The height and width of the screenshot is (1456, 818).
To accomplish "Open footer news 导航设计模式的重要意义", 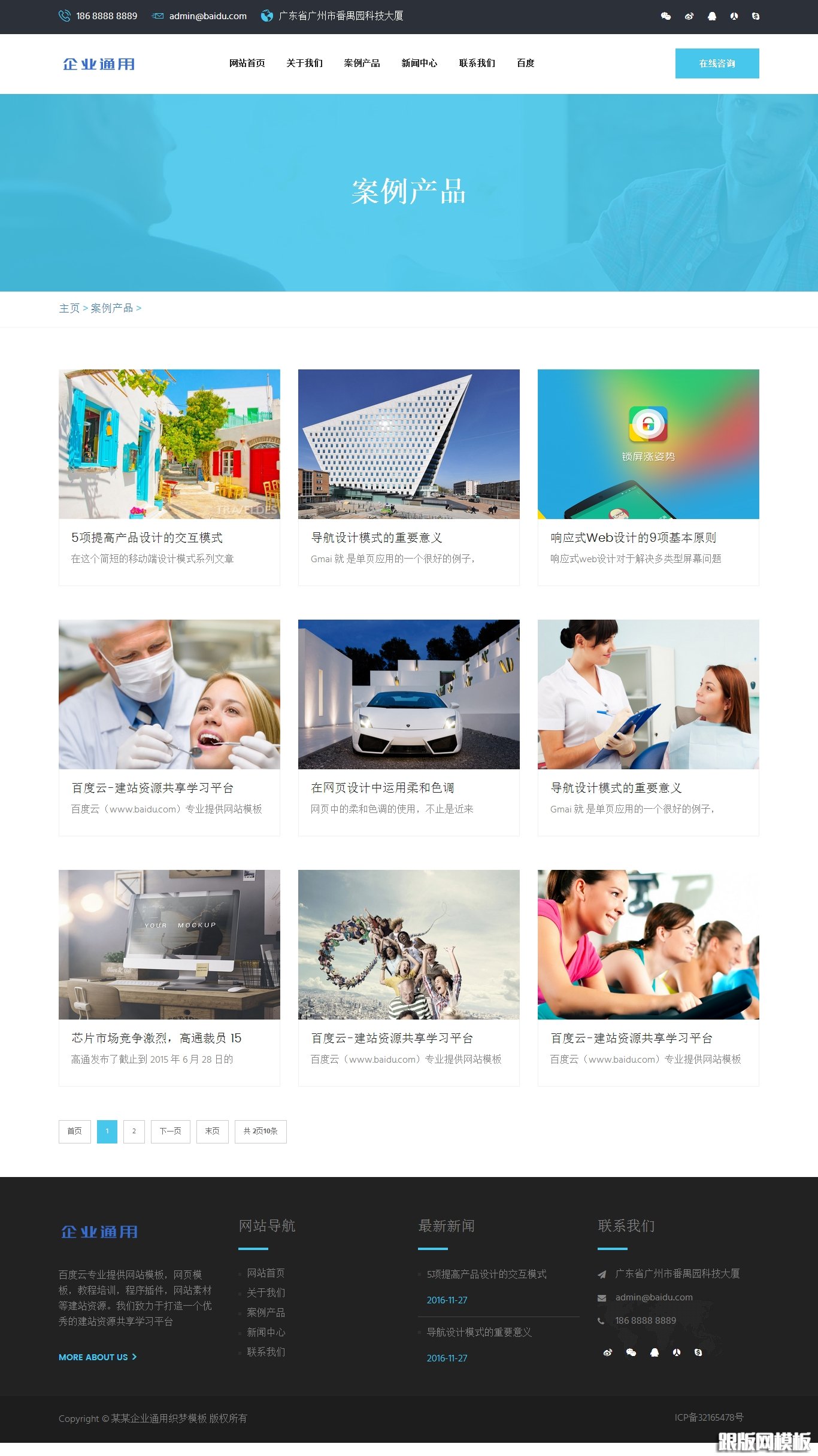I will pyautogui.click(x=479, y=1332).
